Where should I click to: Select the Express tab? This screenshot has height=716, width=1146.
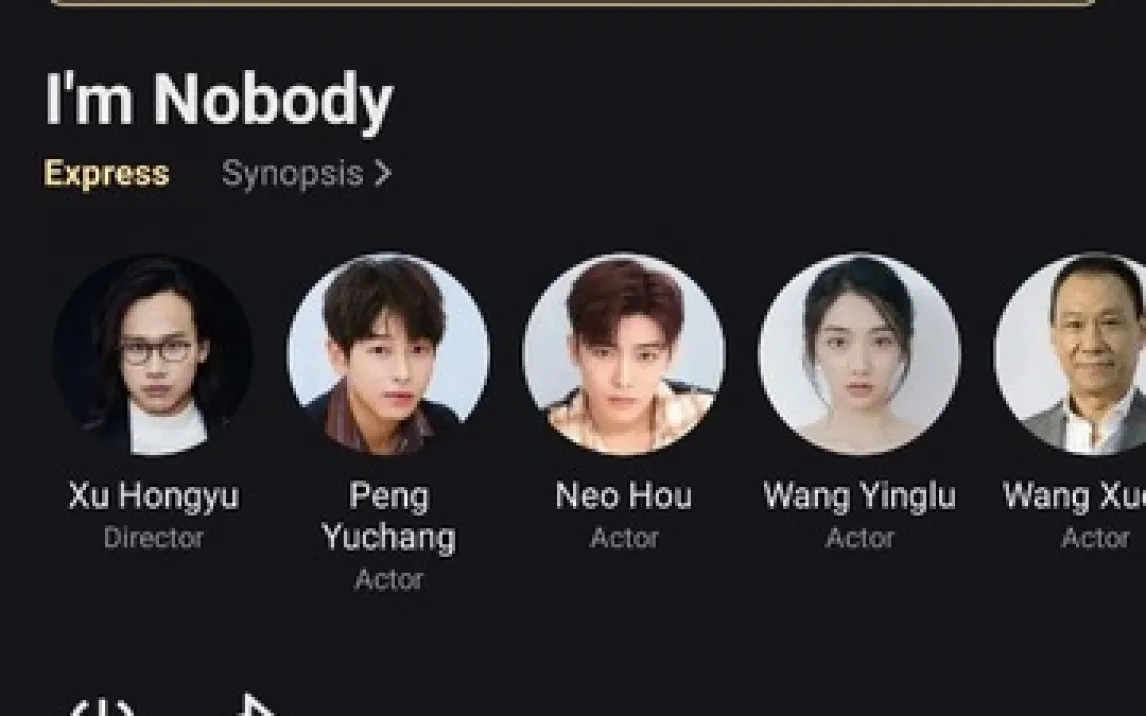tap(107, 173)
